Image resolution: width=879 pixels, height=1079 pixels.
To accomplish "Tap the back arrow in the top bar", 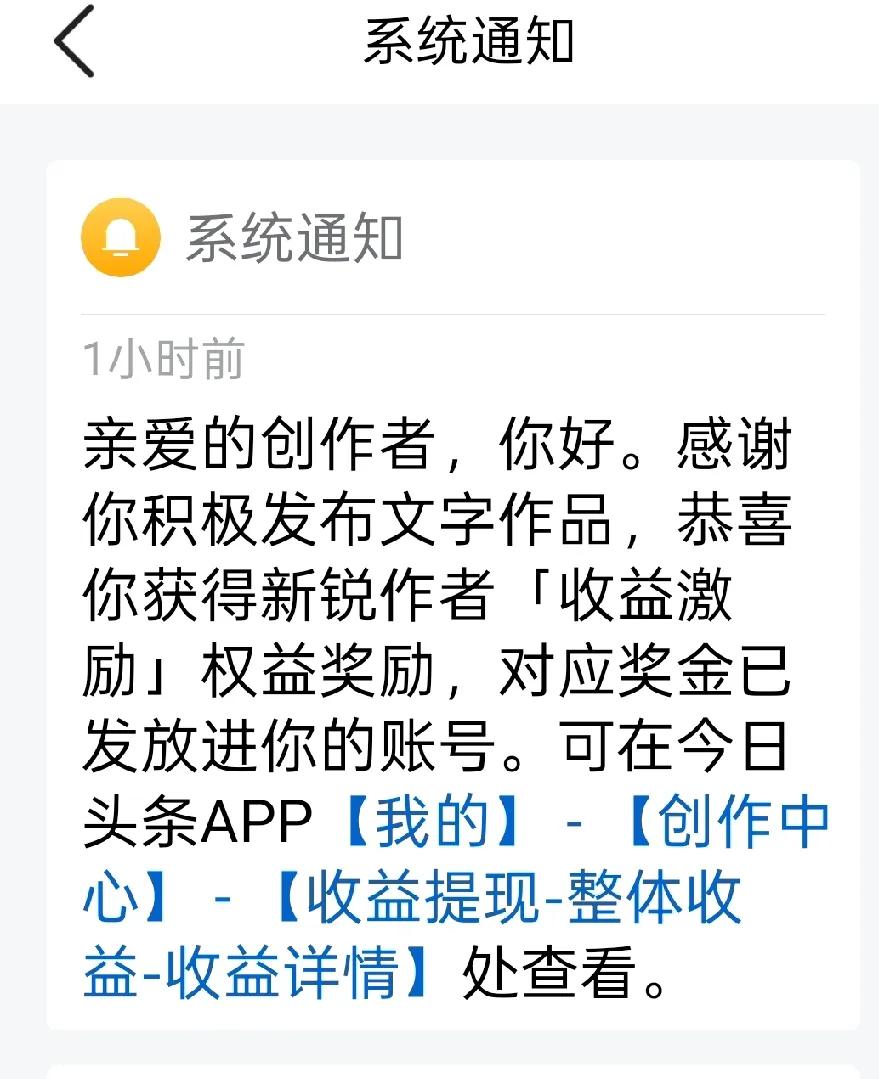I will [68, 42].
